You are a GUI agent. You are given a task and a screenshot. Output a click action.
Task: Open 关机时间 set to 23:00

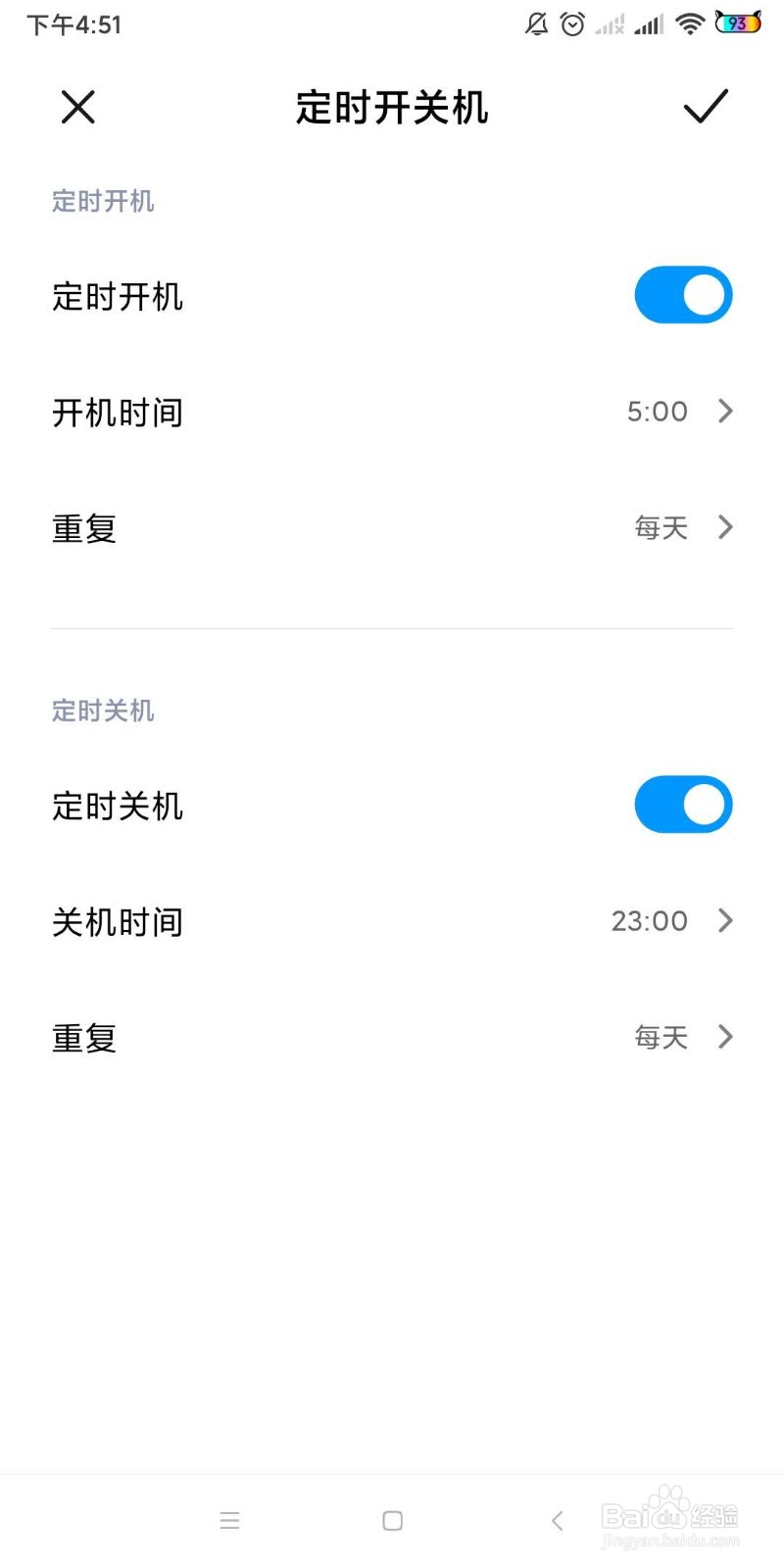pyautogui.click(x=392, y=921)
